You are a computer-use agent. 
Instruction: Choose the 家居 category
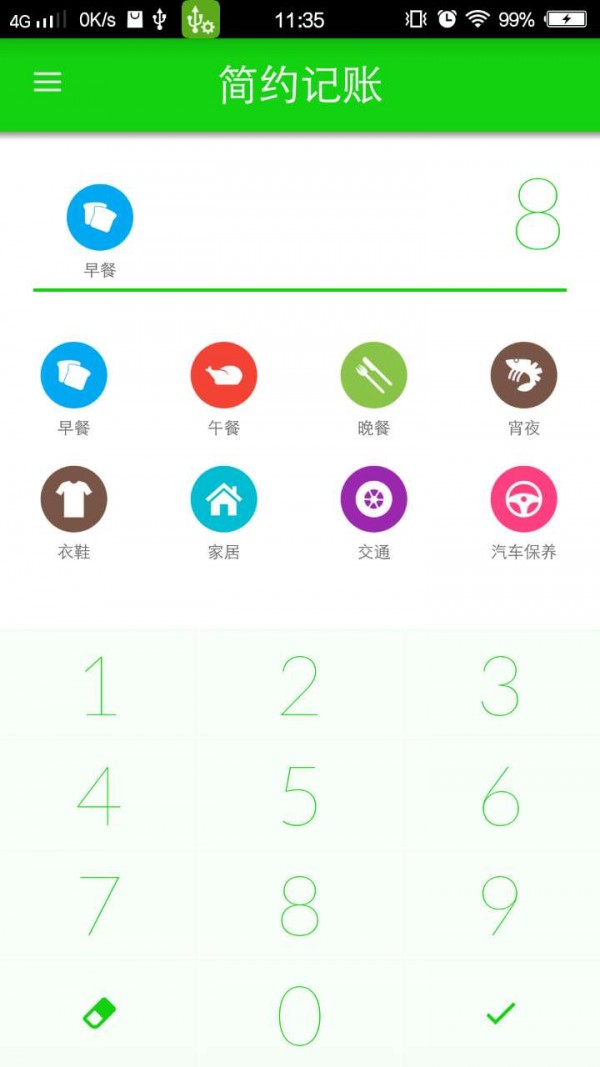(x=224, y=499)
